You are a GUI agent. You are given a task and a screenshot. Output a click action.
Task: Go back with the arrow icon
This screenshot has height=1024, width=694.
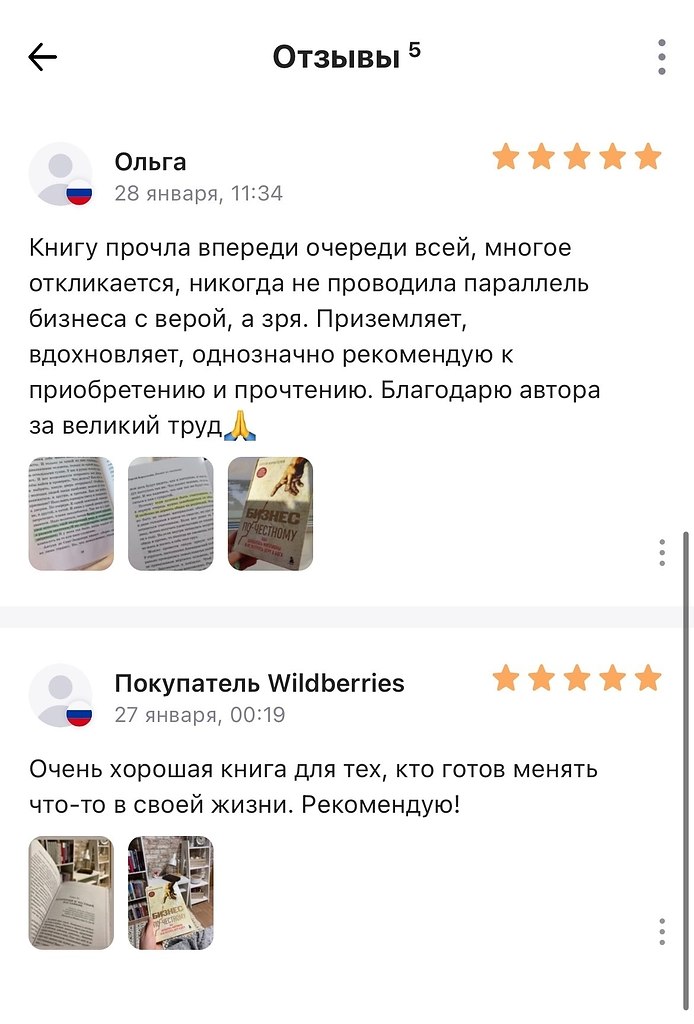(x=43, y=57)
